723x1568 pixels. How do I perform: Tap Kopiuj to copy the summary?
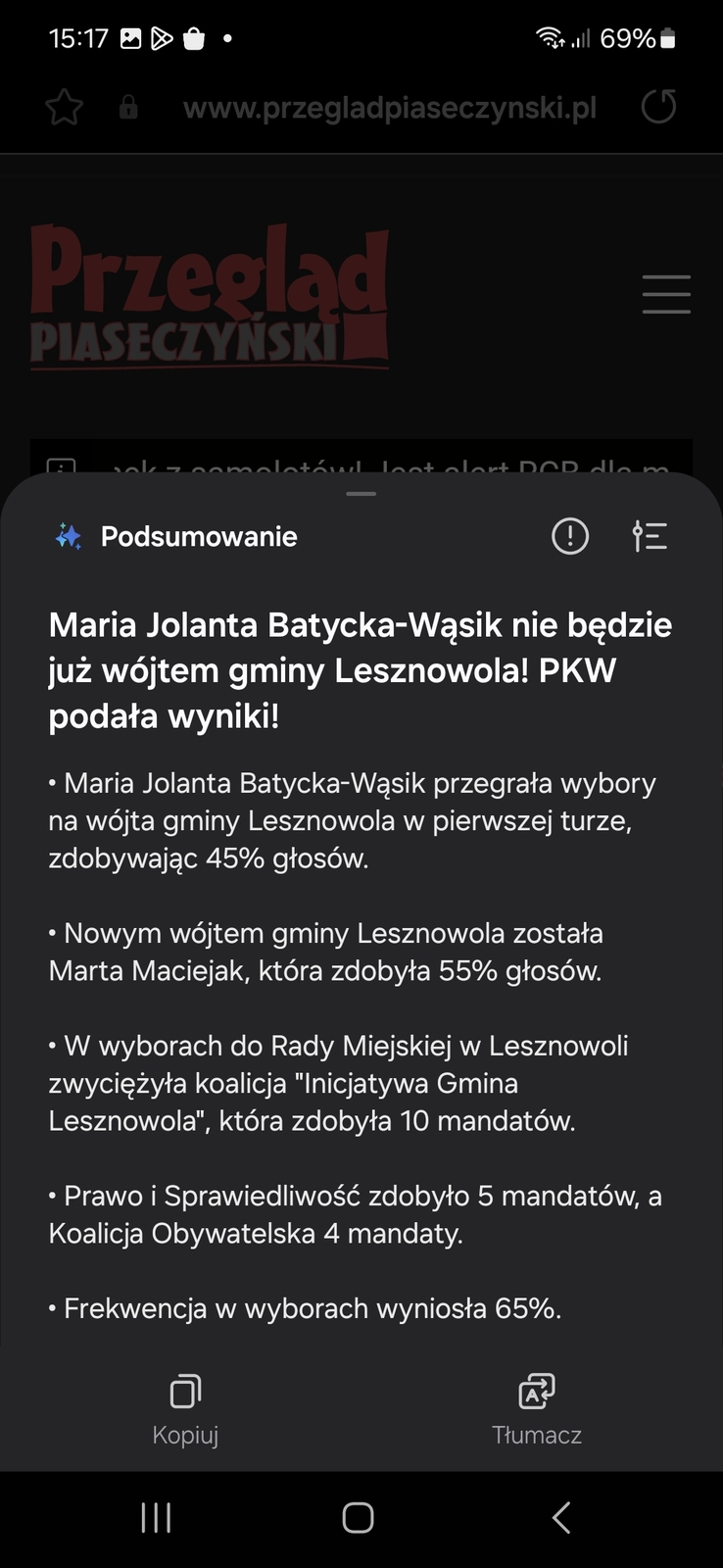(185, 1409)
